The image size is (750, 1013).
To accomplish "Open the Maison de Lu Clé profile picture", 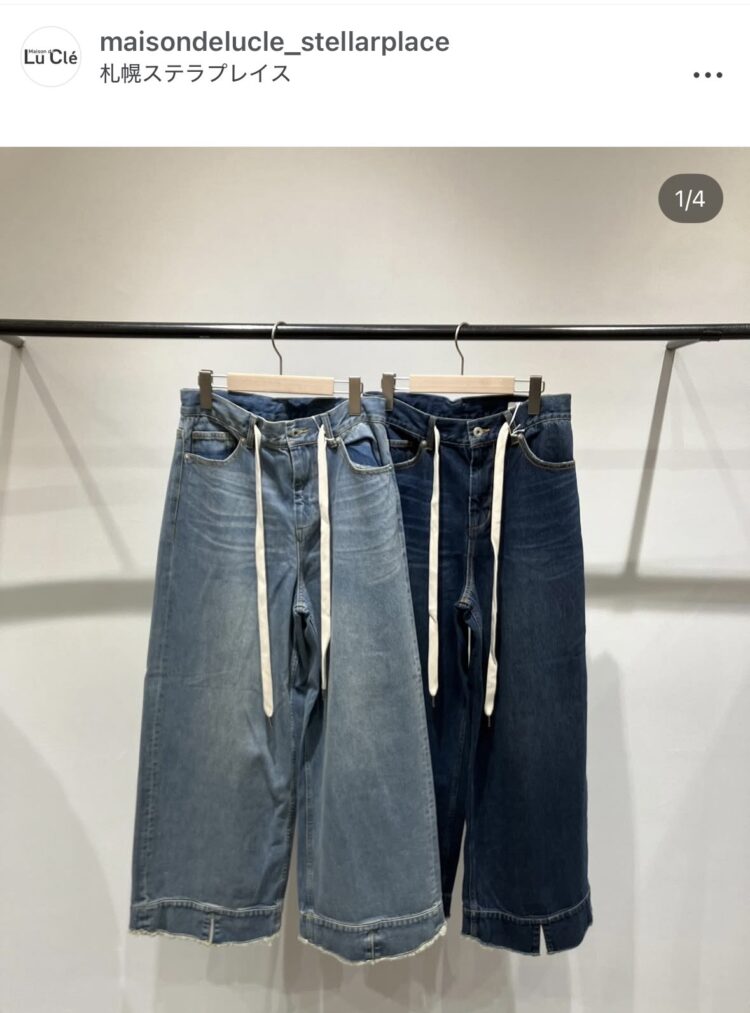I will (51, 57).
